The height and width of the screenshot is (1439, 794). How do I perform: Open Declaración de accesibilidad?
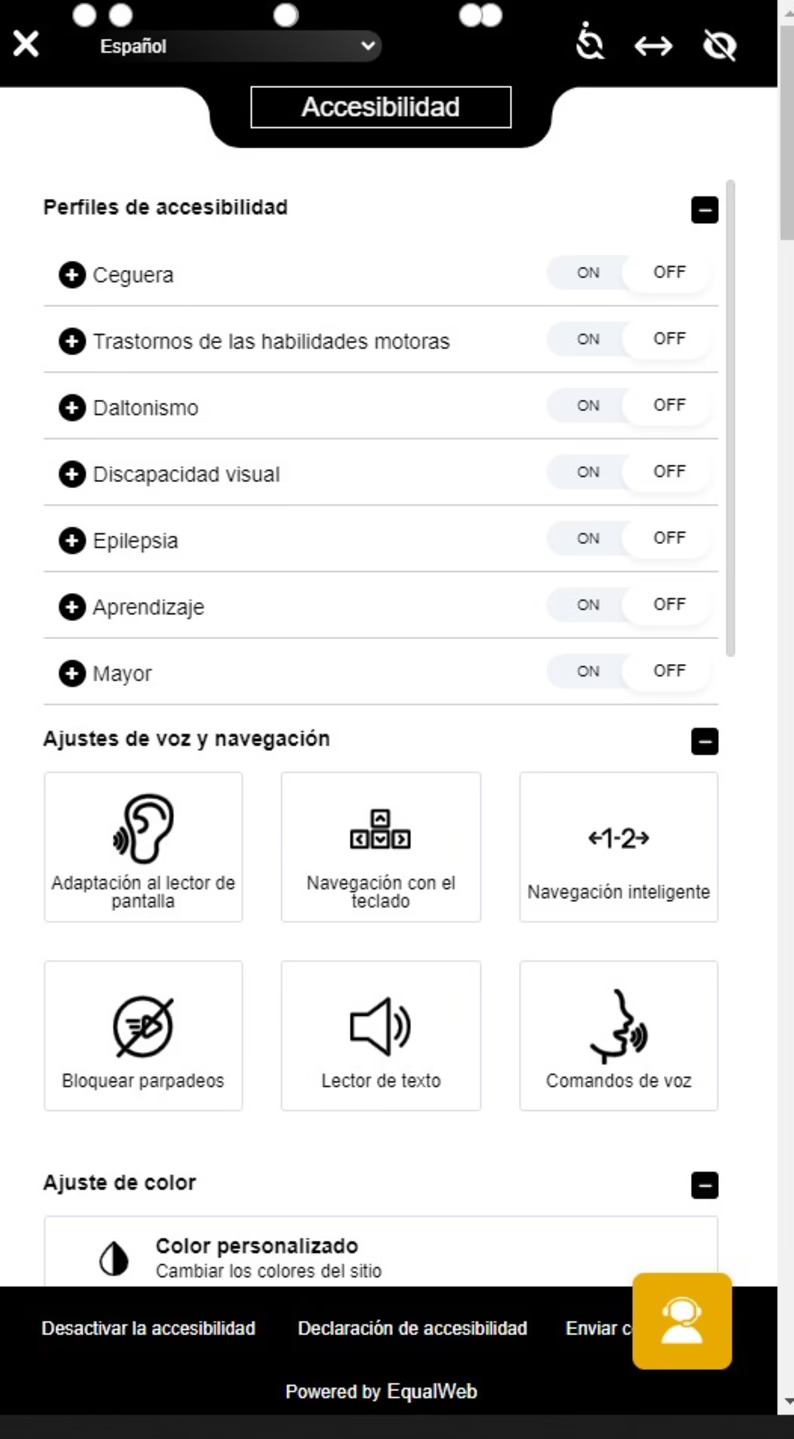412,1328
